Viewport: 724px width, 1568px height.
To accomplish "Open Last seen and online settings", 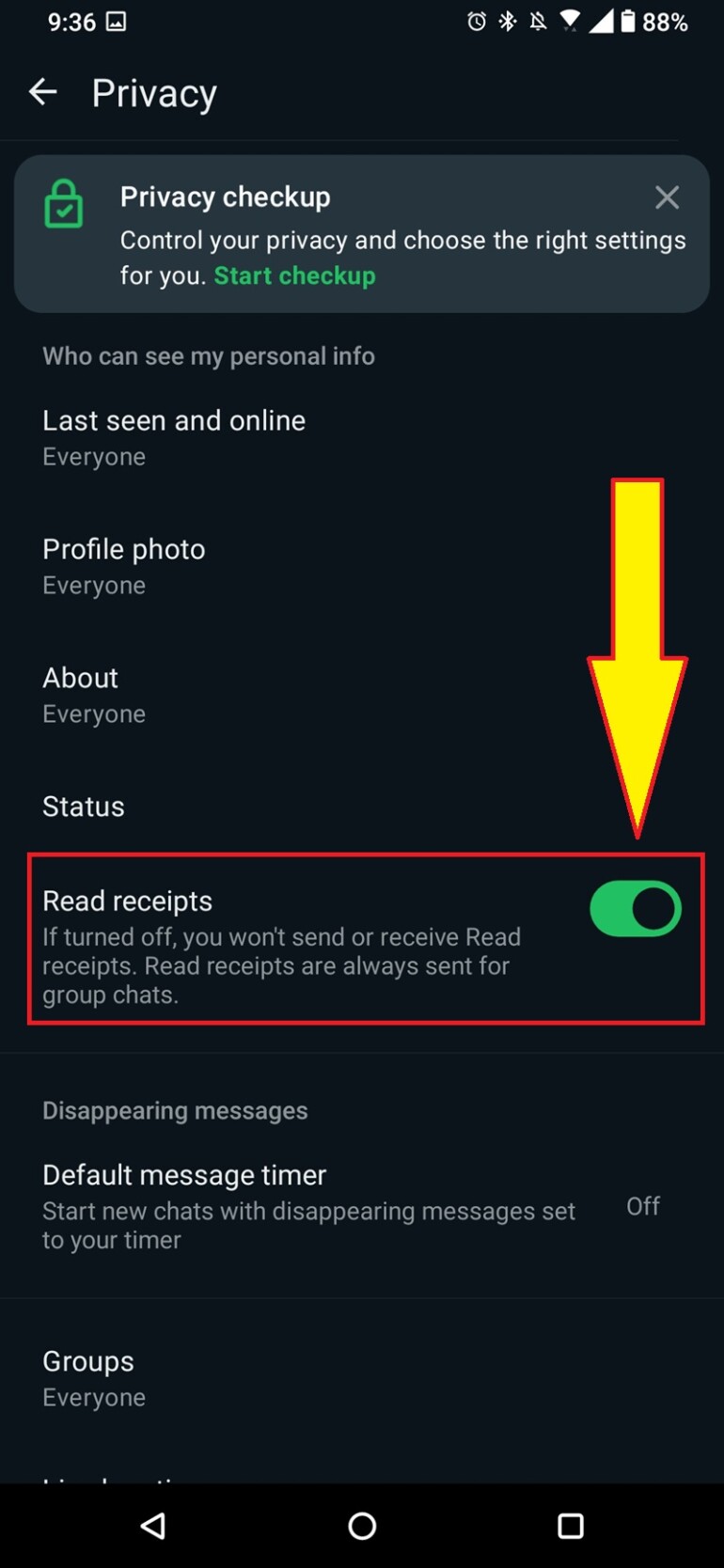I will click(x=174, y=437).
